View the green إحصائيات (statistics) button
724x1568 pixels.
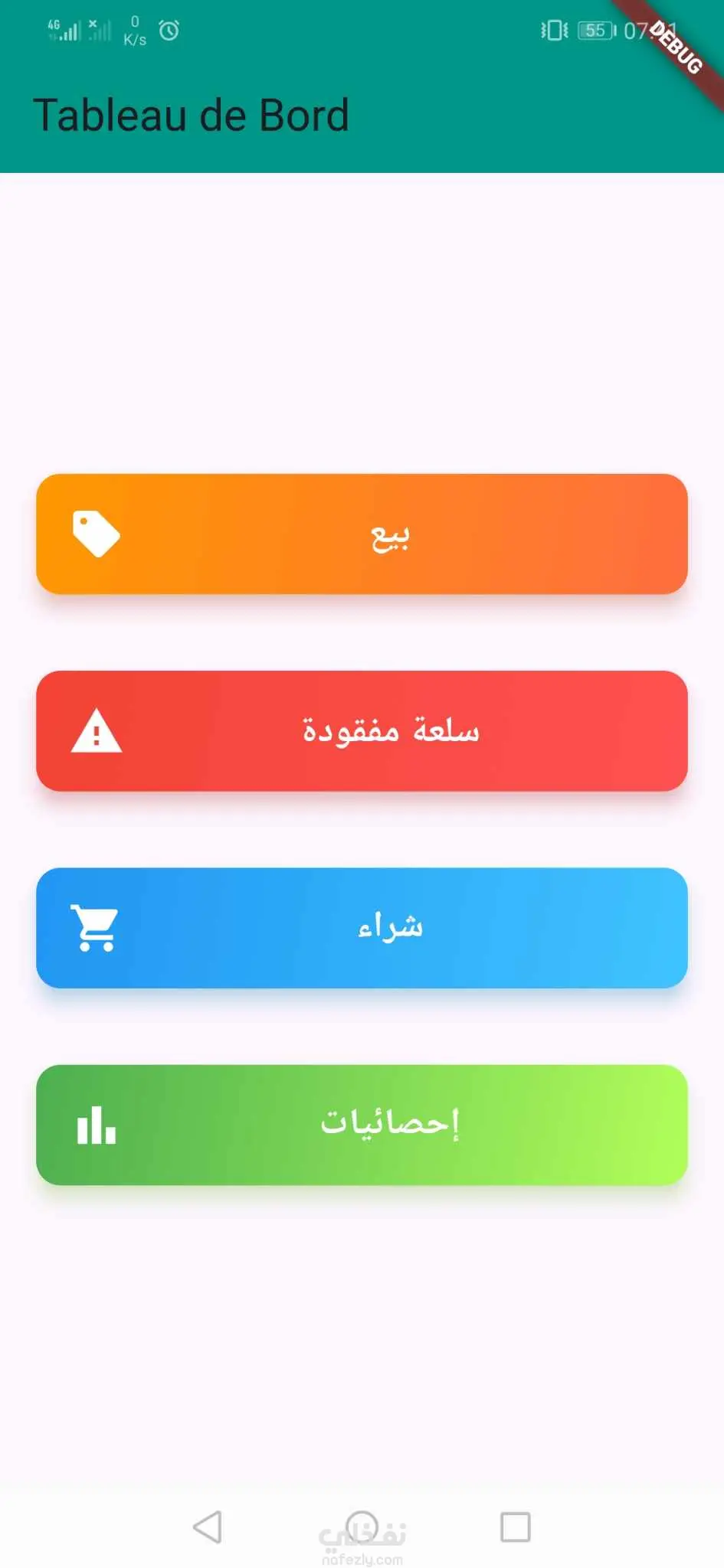pyautogui.click(x=362, y=1124)
